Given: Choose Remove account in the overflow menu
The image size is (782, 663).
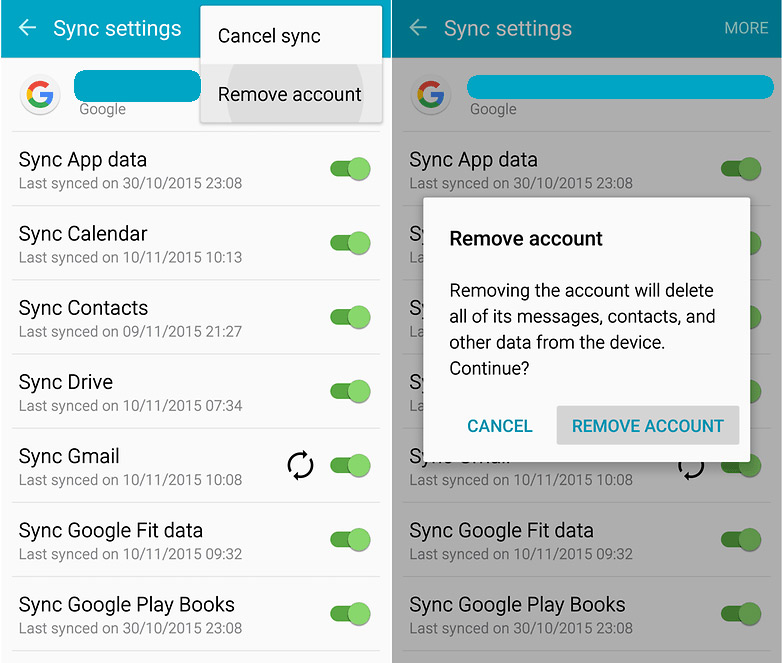Looking at the screenshot, I should [x=291, y=94].
